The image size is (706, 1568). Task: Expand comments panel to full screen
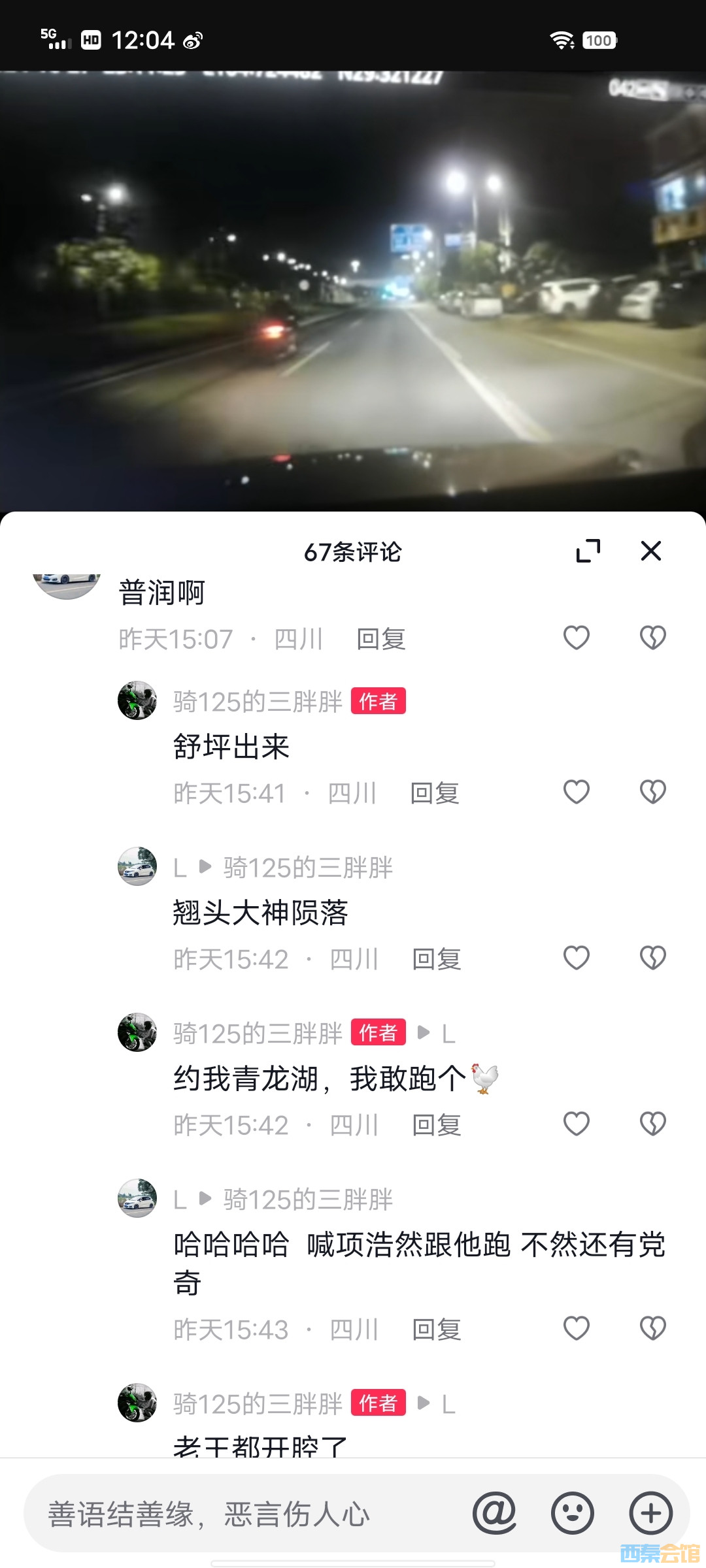click(588, 551)
